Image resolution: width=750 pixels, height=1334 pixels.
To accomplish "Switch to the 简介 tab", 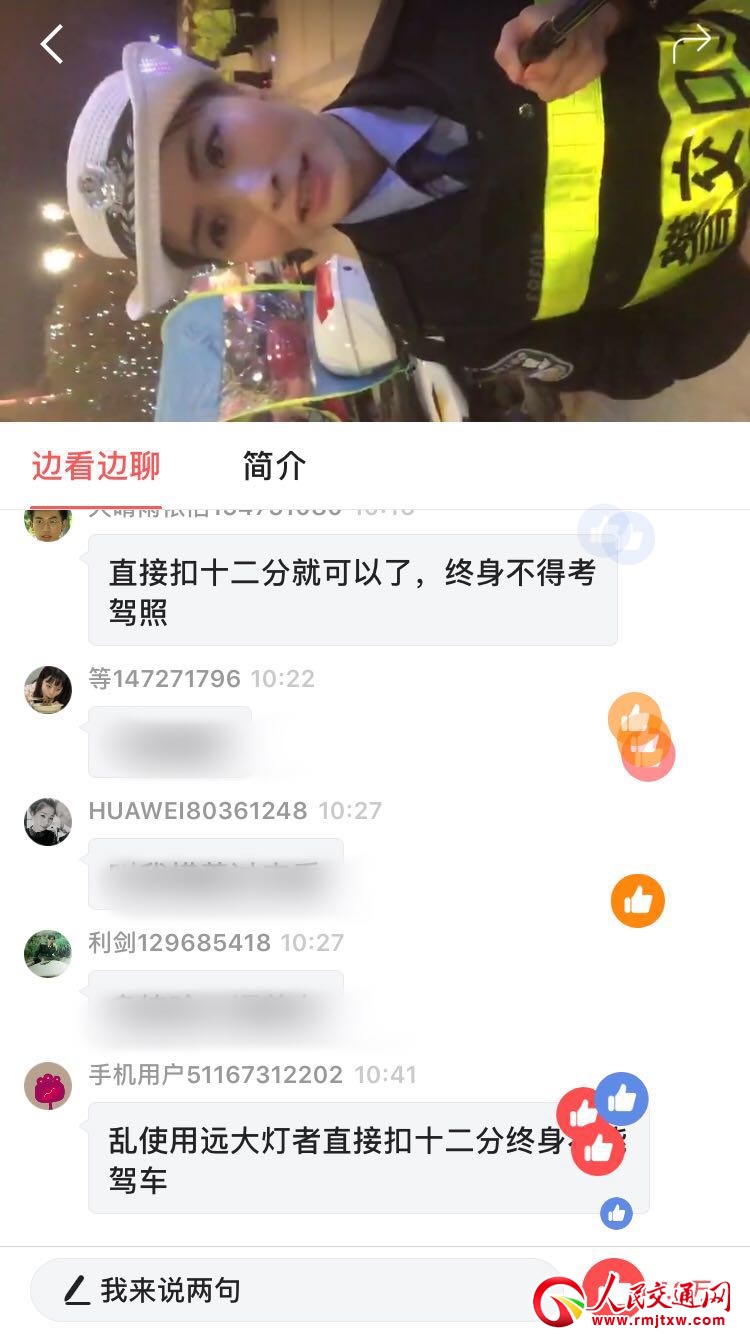I will point(274,466).
